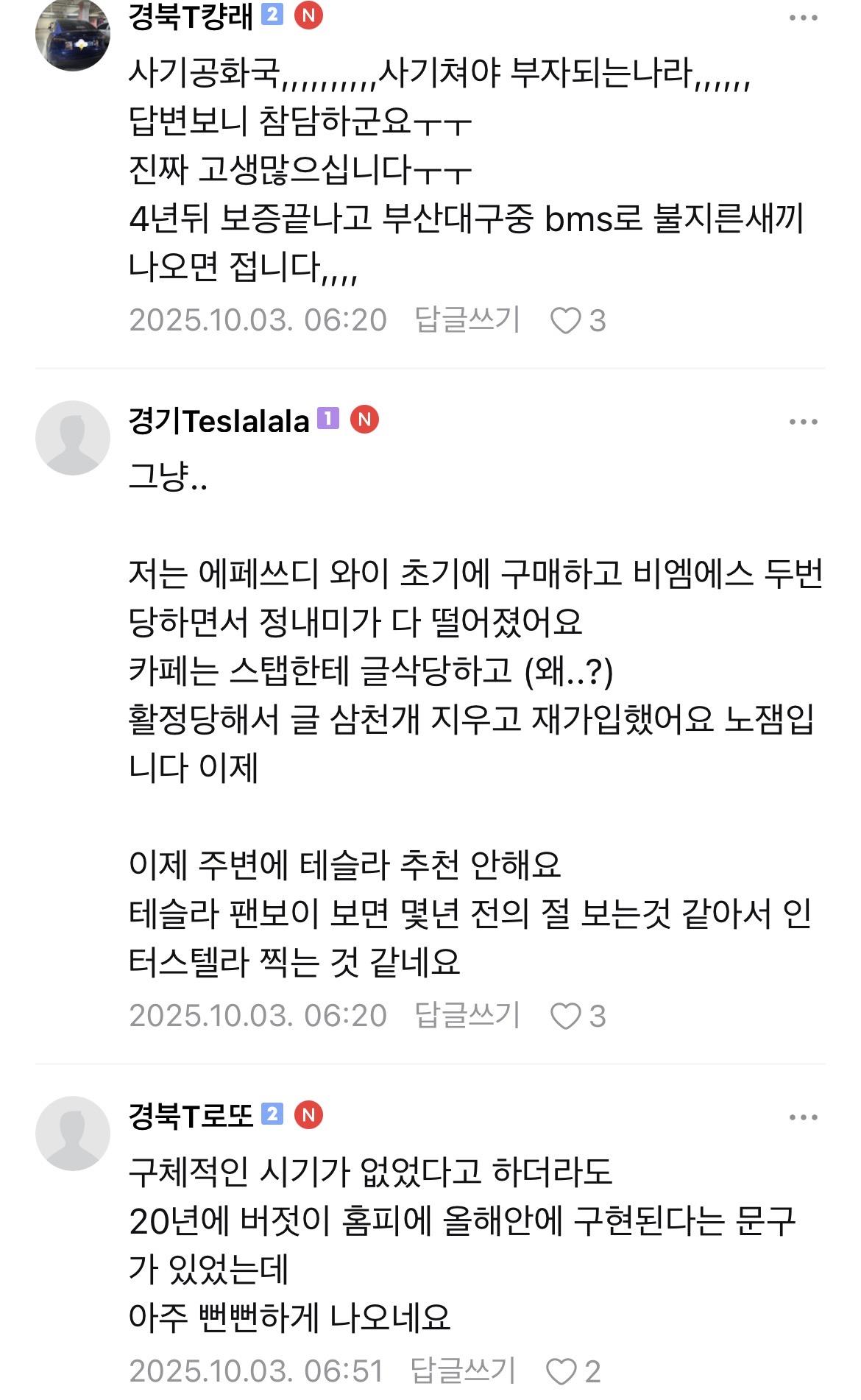Tap 답글쓰기 under 경기Teslalala's comment
Screen dimensions: 861x1400
[x=467, y=1016]
